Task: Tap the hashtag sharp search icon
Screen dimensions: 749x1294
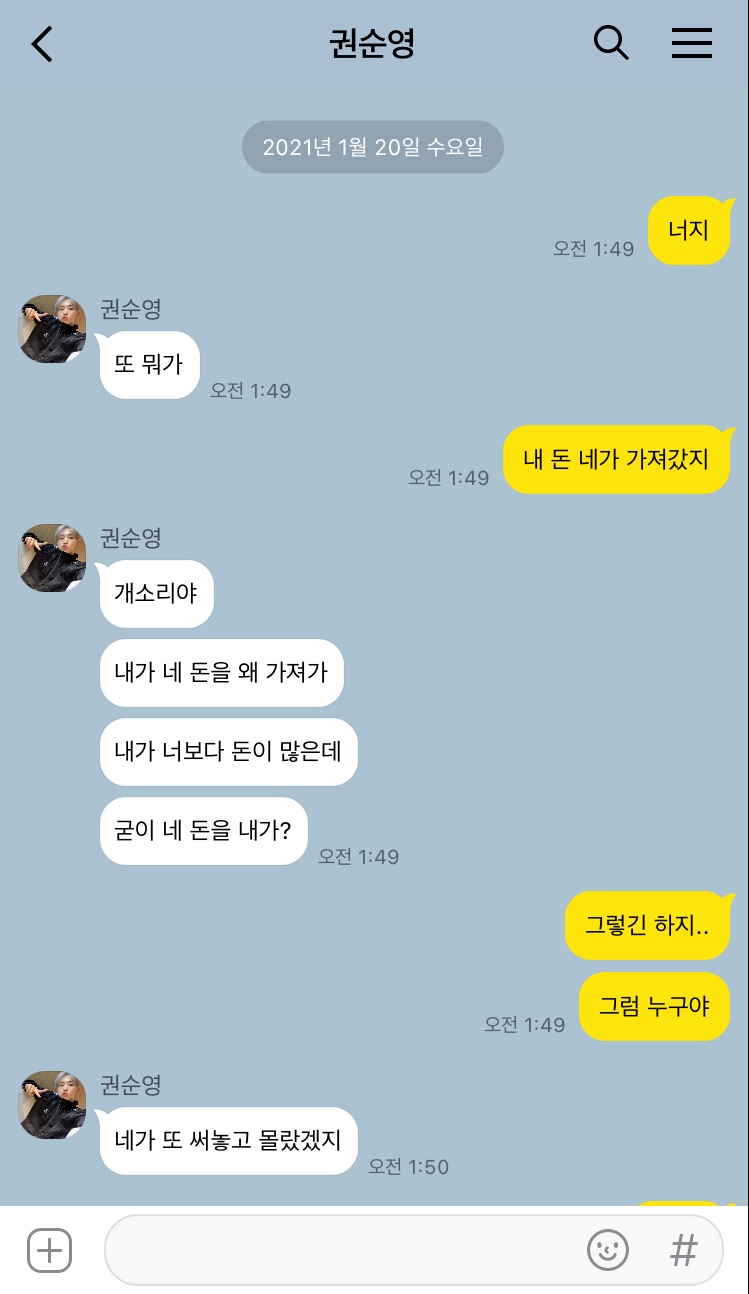Action: coord(683,1250)
